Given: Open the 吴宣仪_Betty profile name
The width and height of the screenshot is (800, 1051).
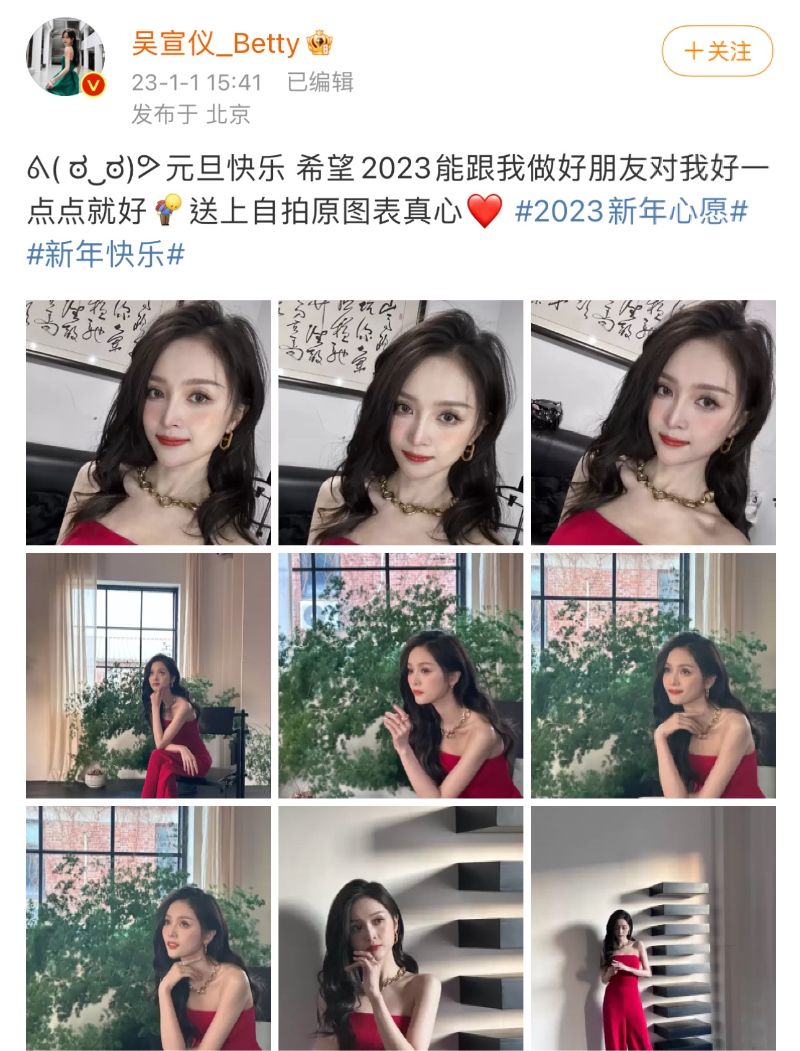Looking at the screenshot, I should [x=216, y=43].
